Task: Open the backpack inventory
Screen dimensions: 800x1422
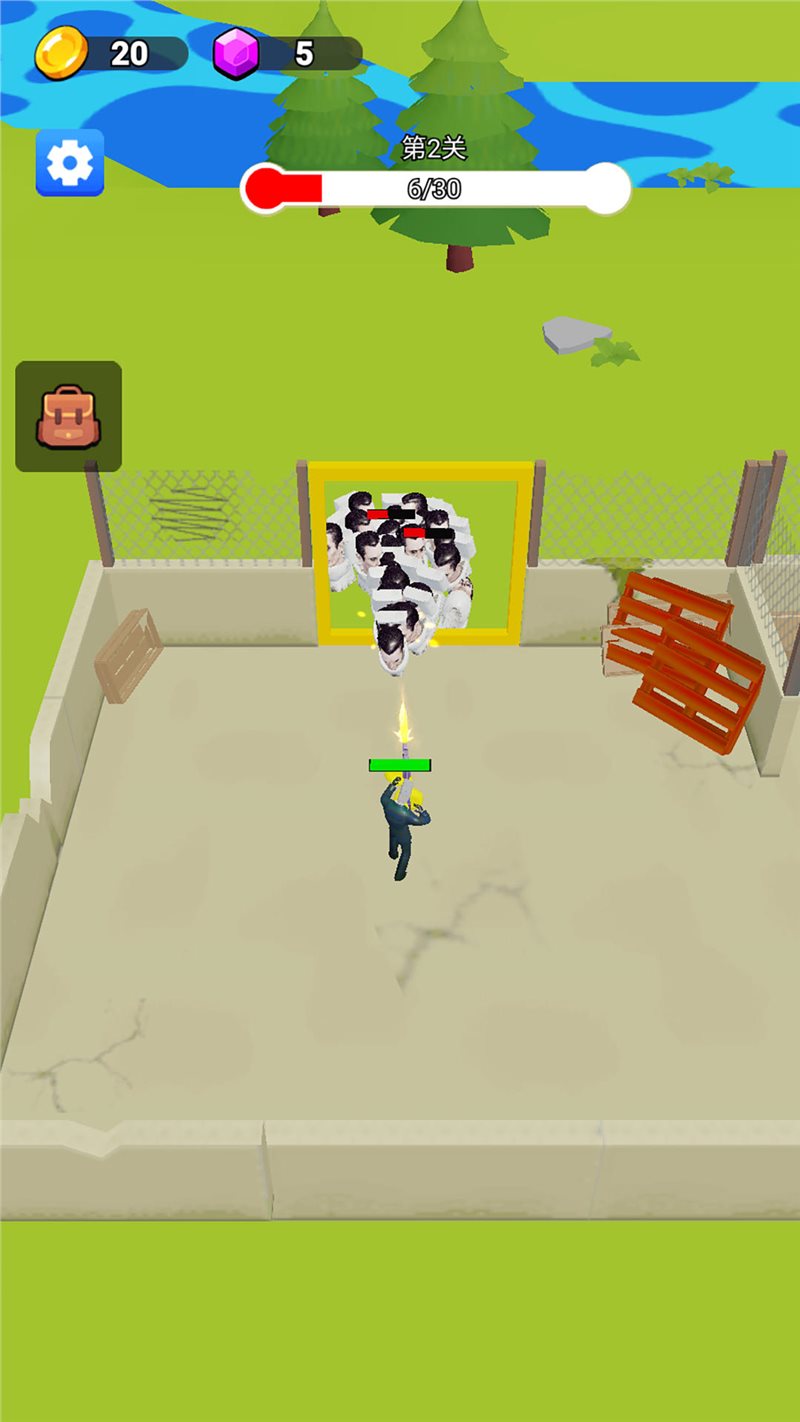Action: [x=68, y=416]
